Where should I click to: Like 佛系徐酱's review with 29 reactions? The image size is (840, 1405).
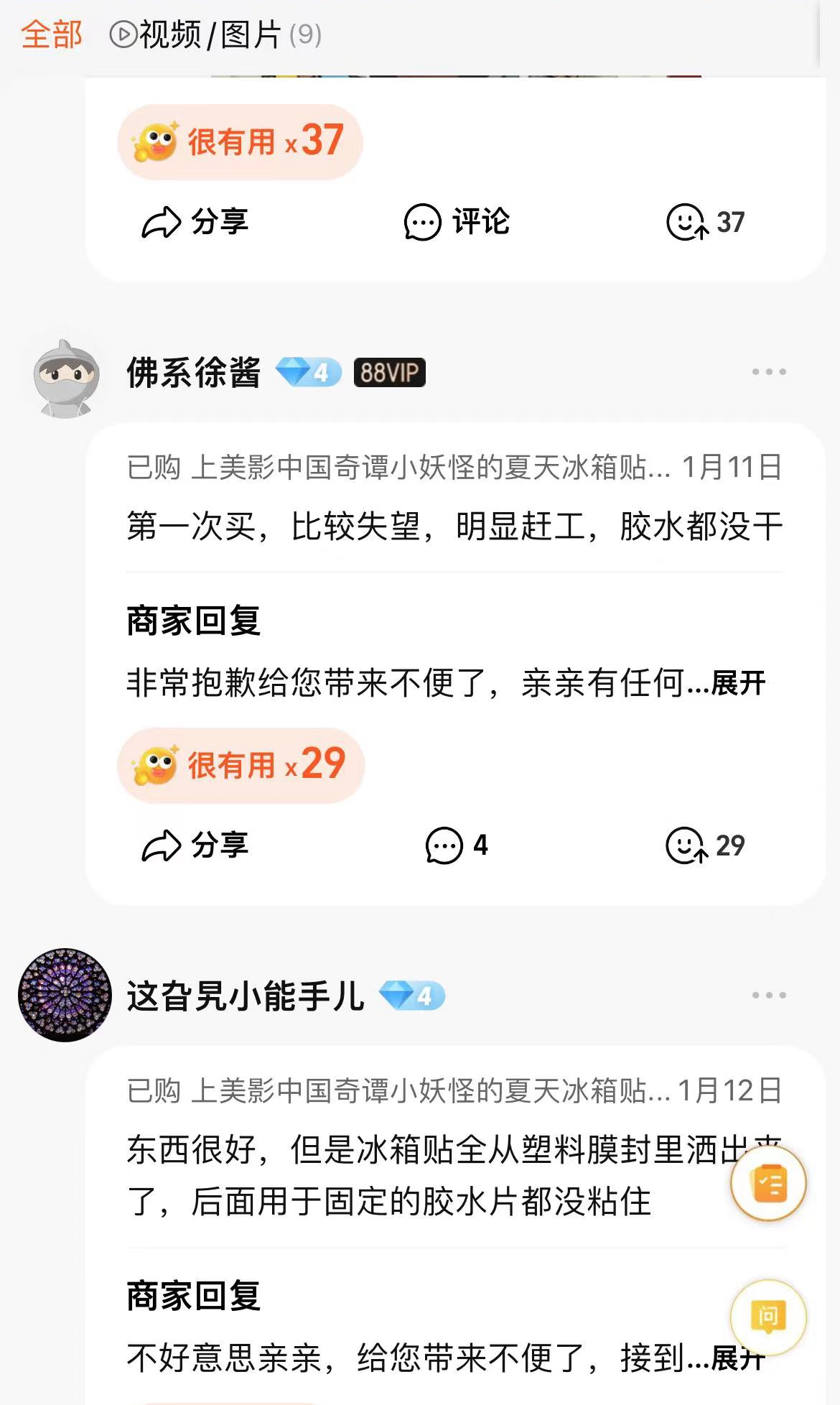705,845
